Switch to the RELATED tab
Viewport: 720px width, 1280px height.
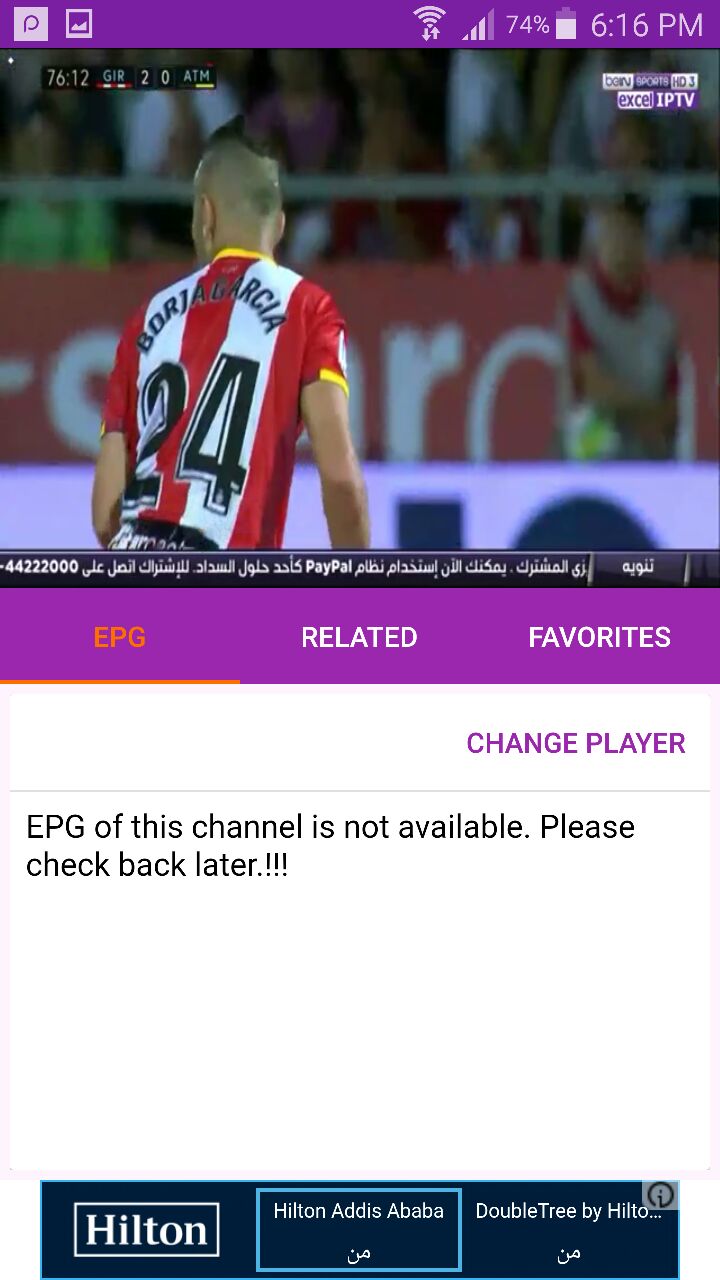coord(359,637)
